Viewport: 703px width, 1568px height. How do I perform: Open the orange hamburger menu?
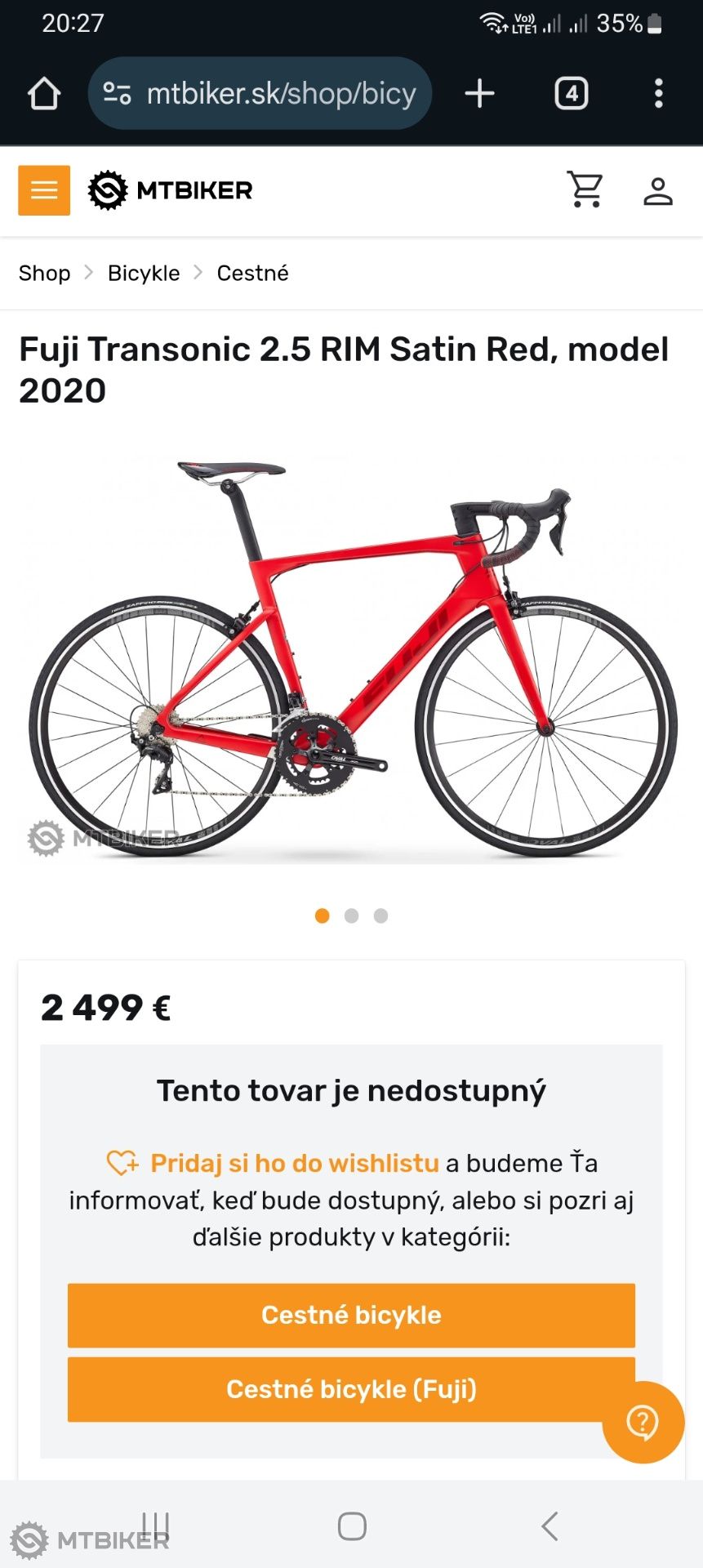[44, 190]
